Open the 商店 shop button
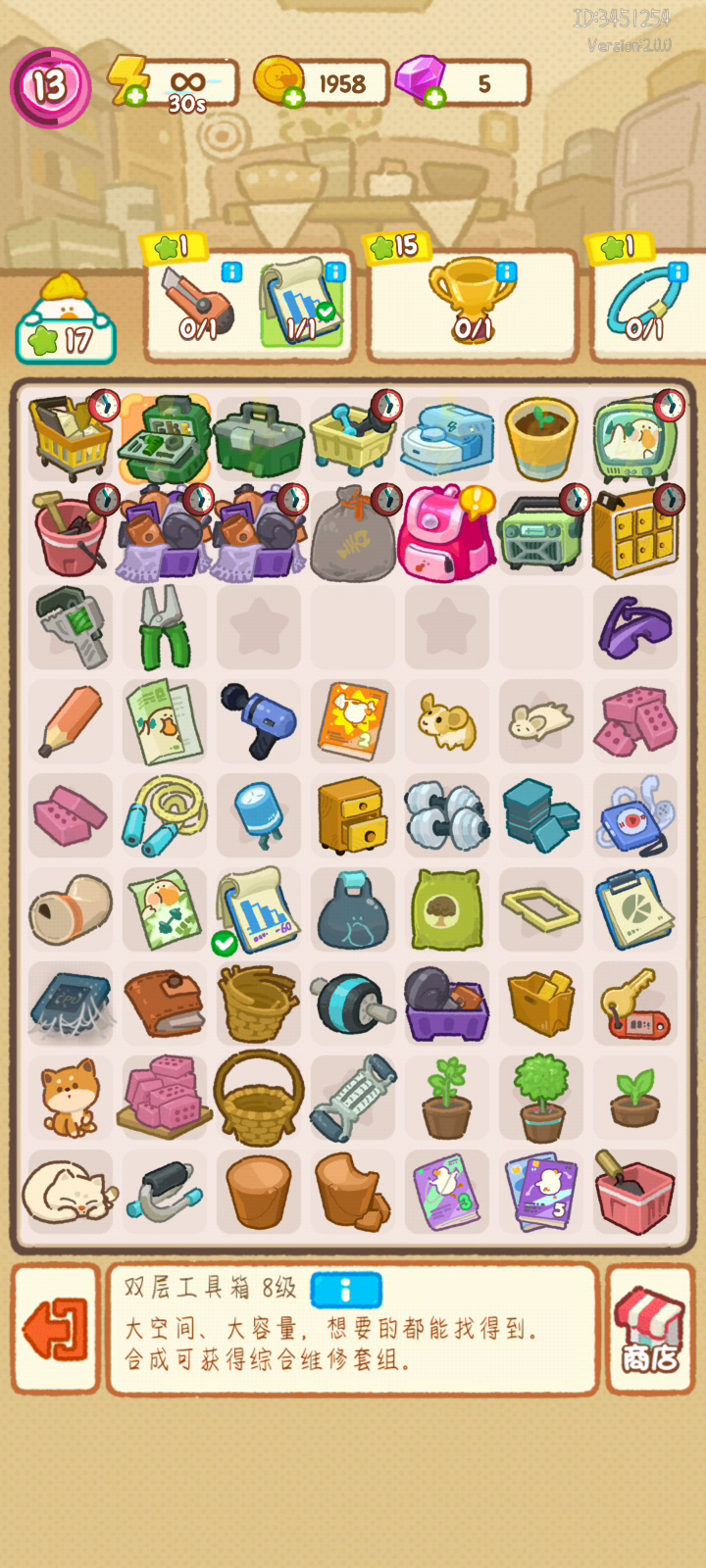Viewport: 706px width, 1568px height. (x=650, y=1329)
